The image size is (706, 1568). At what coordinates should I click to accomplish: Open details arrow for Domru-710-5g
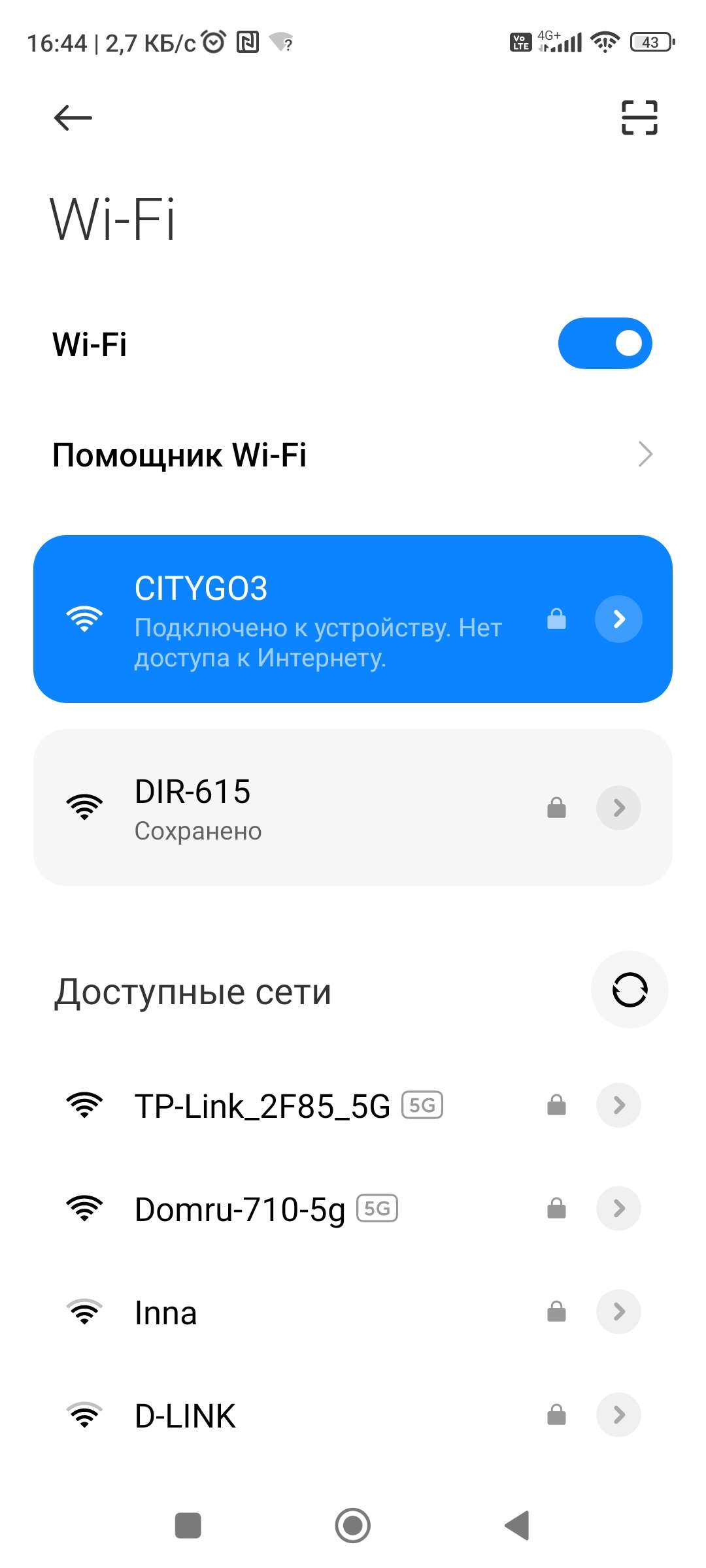coord(618,1209)
